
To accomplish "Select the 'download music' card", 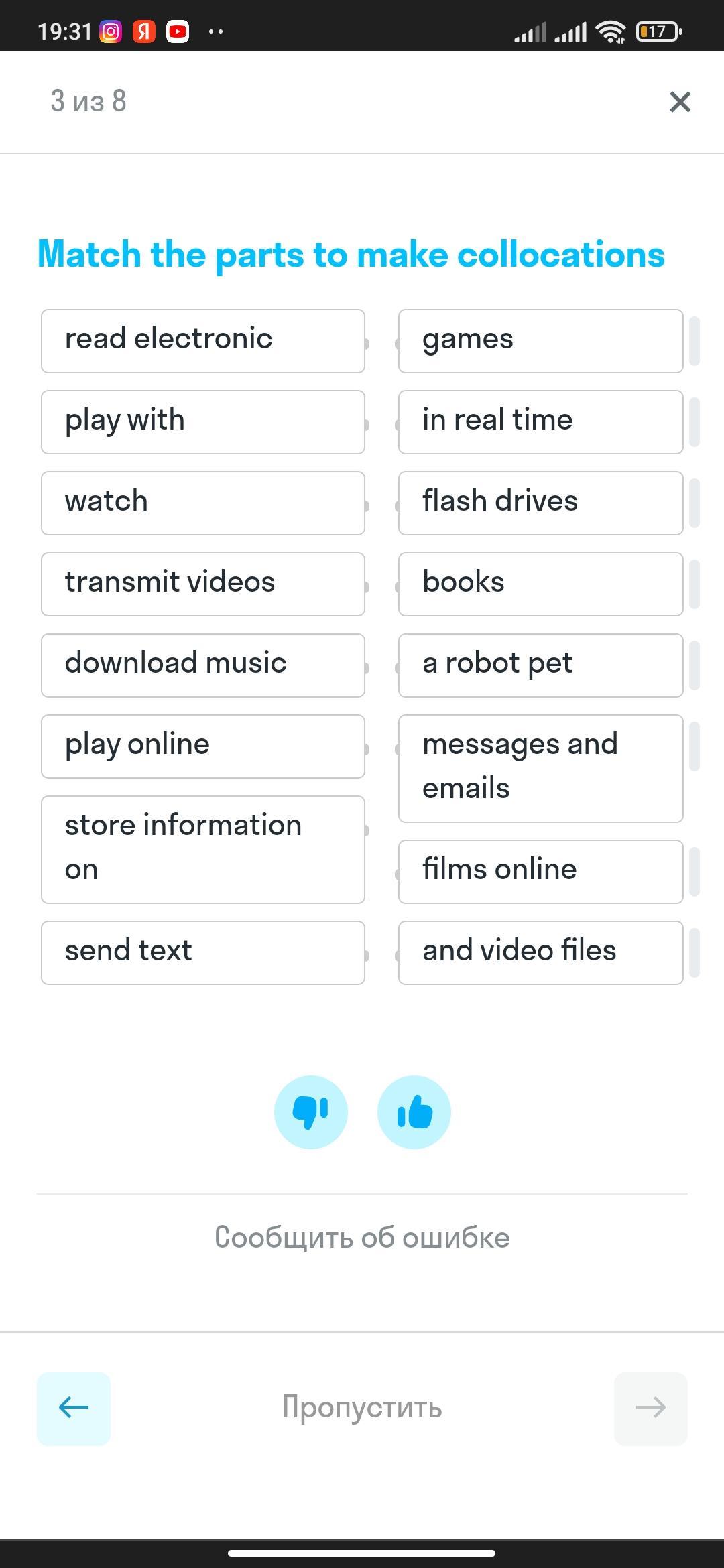I will click(202, 665).
